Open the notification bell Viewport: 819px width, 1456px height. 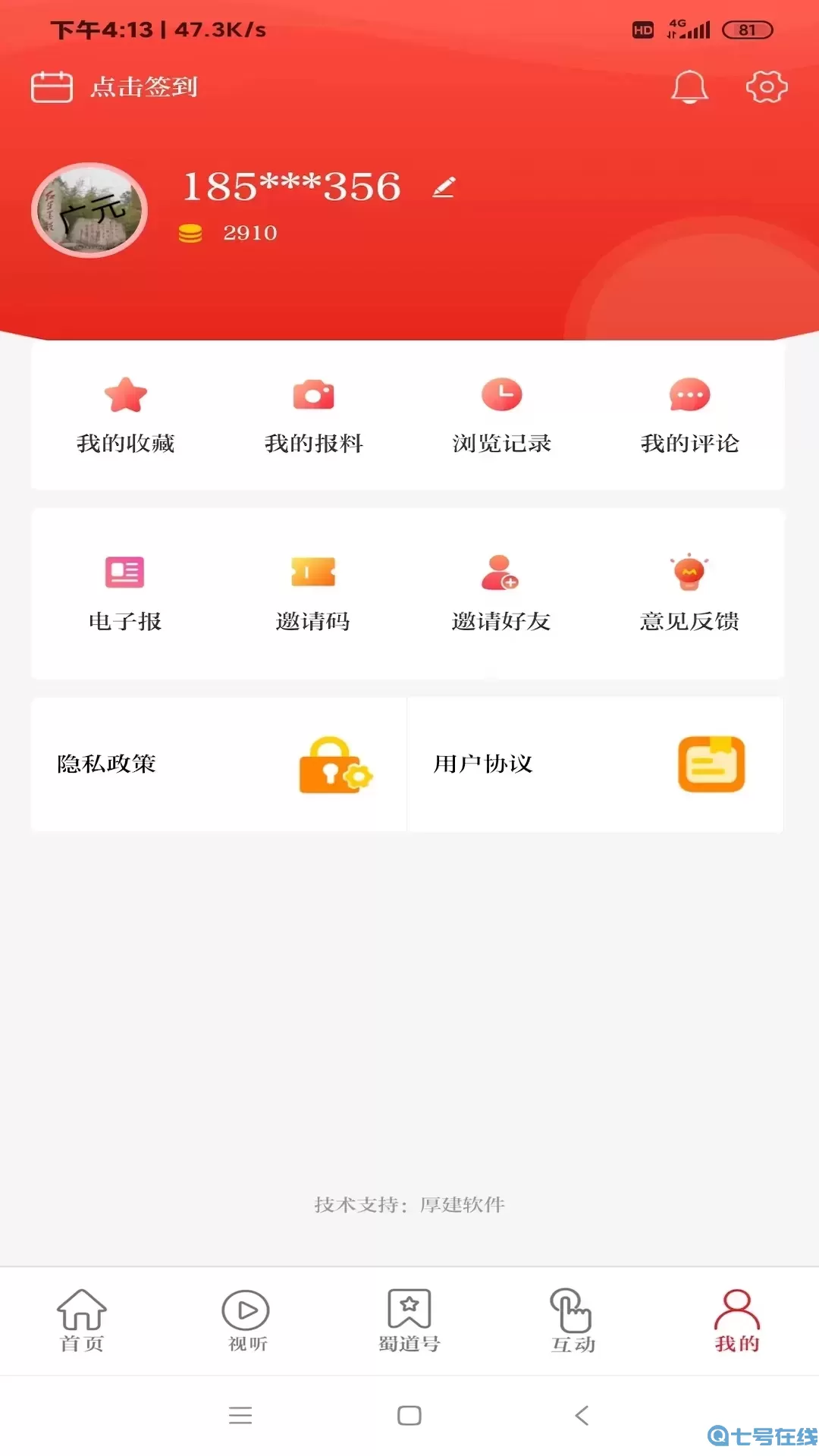coord(689,86)
